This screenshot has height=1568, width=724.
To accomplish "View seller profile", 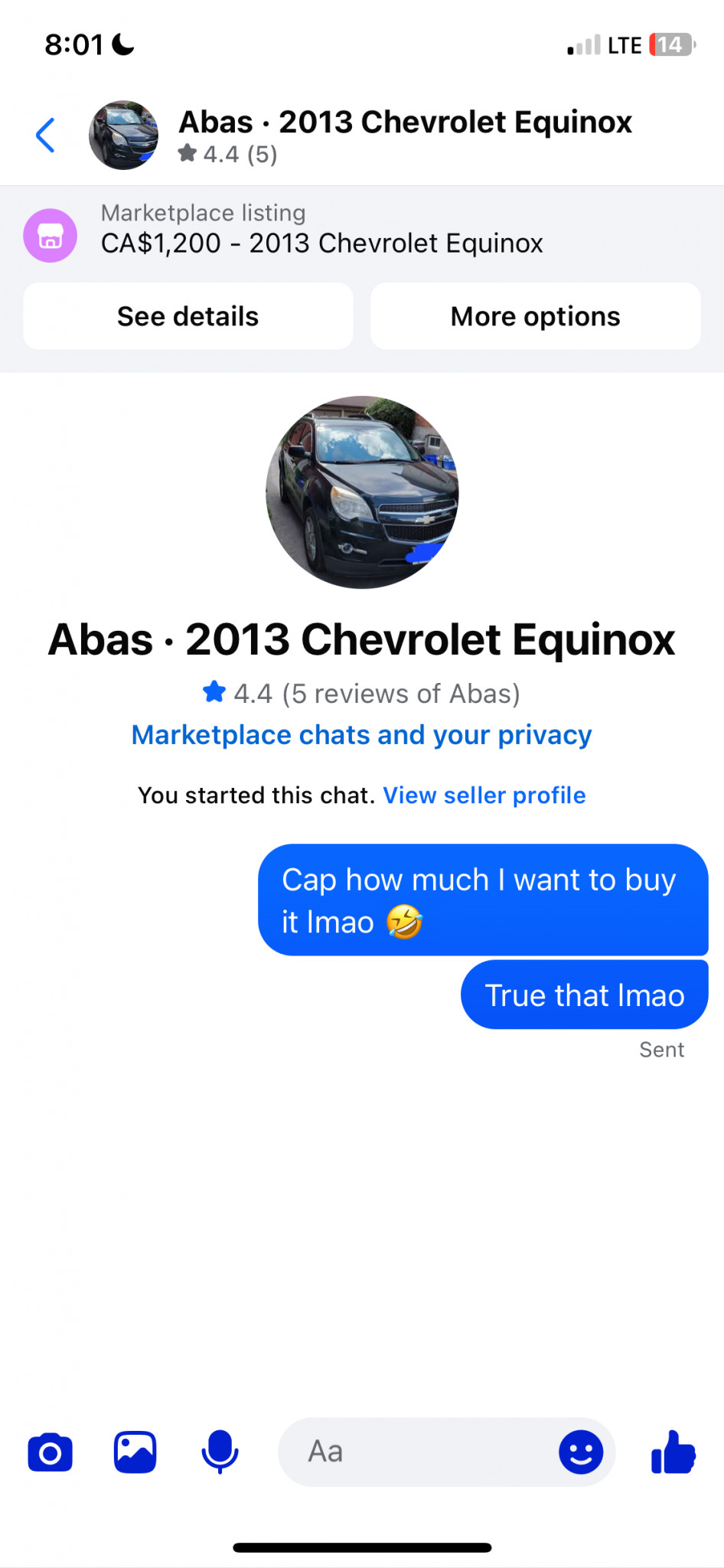I will (x=484, y=795).
